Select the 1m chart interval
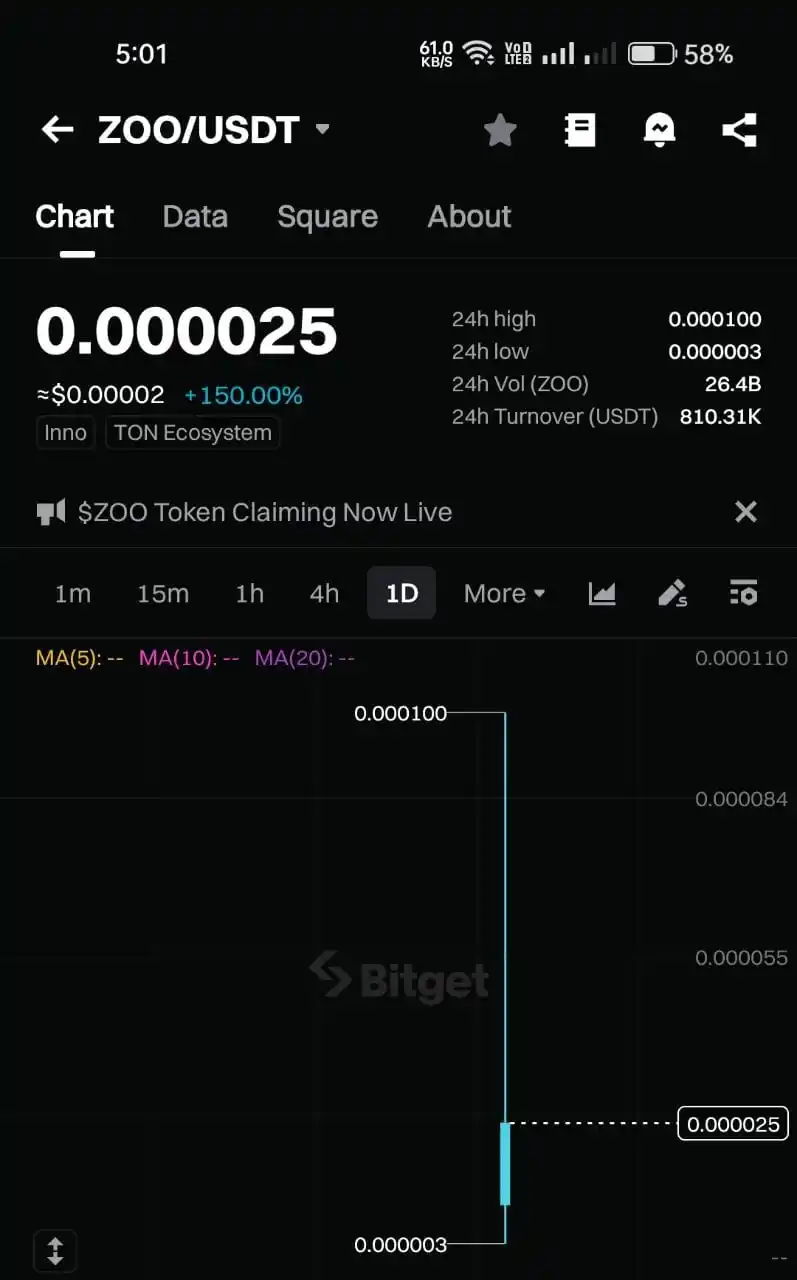The height and width of the screenshot is (1280, 797). click(x=72, y=594)
